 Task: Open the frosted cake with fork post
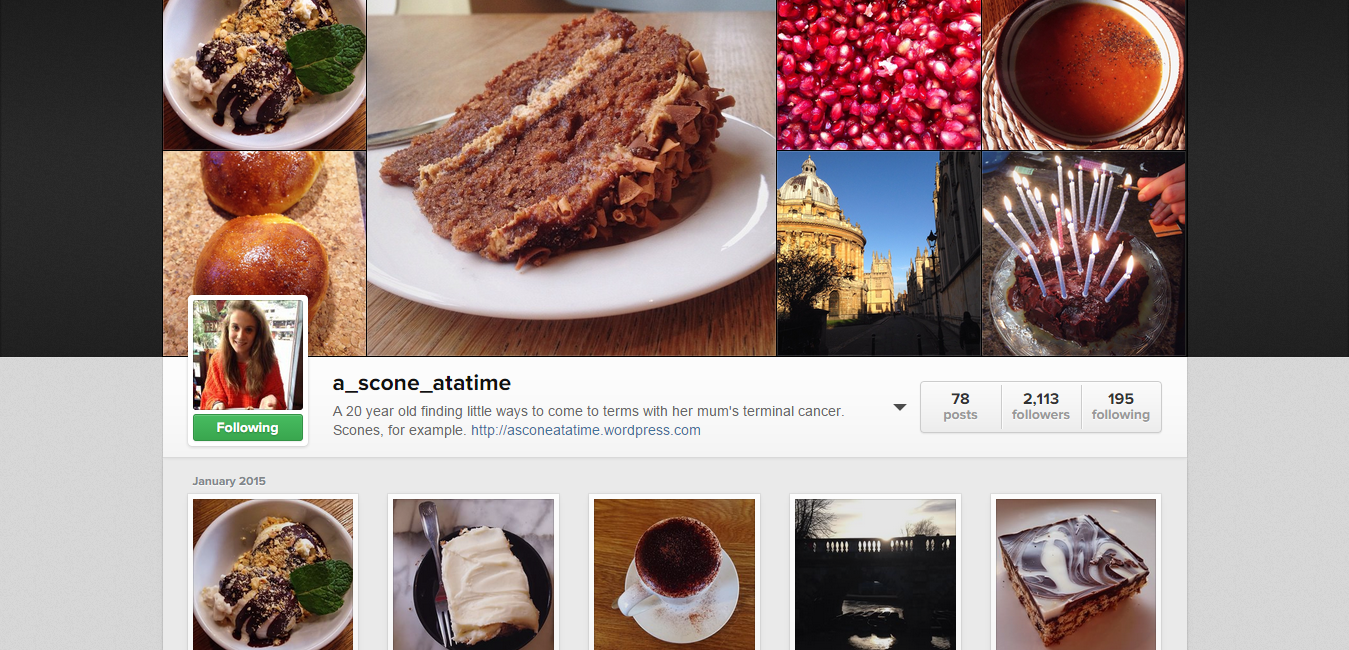point(473,575)
